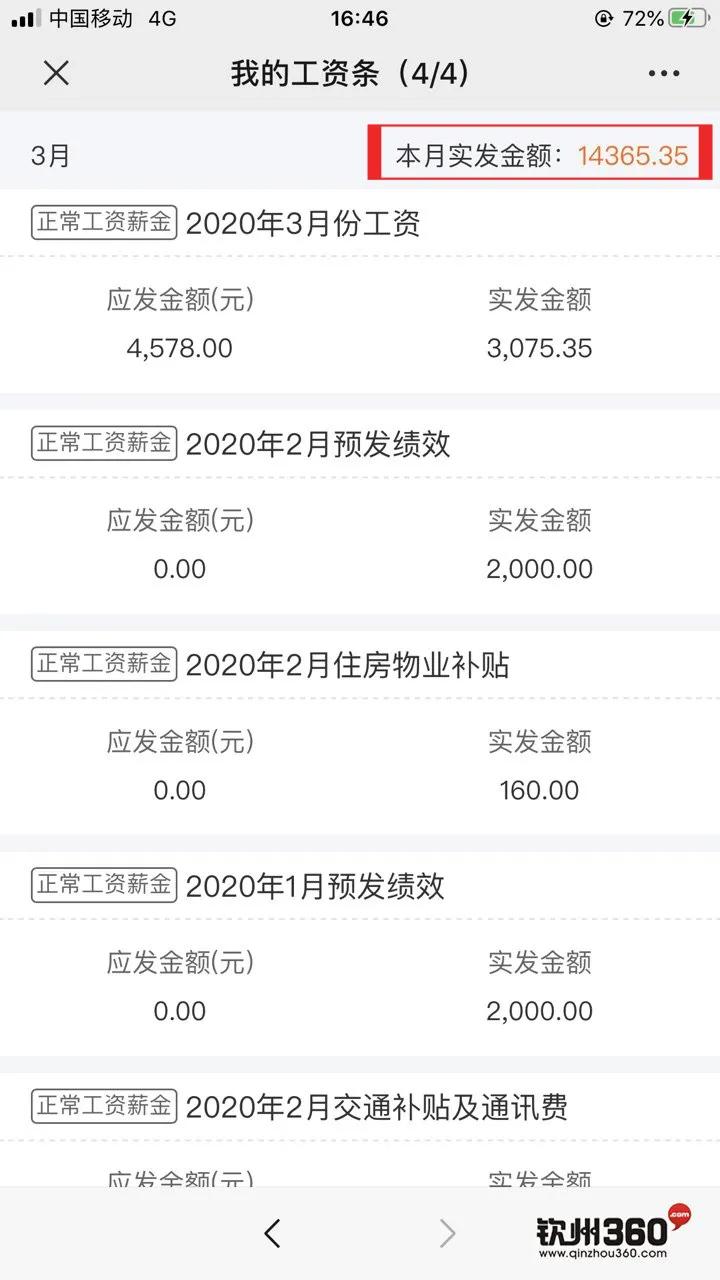Tap the 160.00 housing subsidy amount
Image resolution: width=720 pixels, height=1280 pixels.
540,789
